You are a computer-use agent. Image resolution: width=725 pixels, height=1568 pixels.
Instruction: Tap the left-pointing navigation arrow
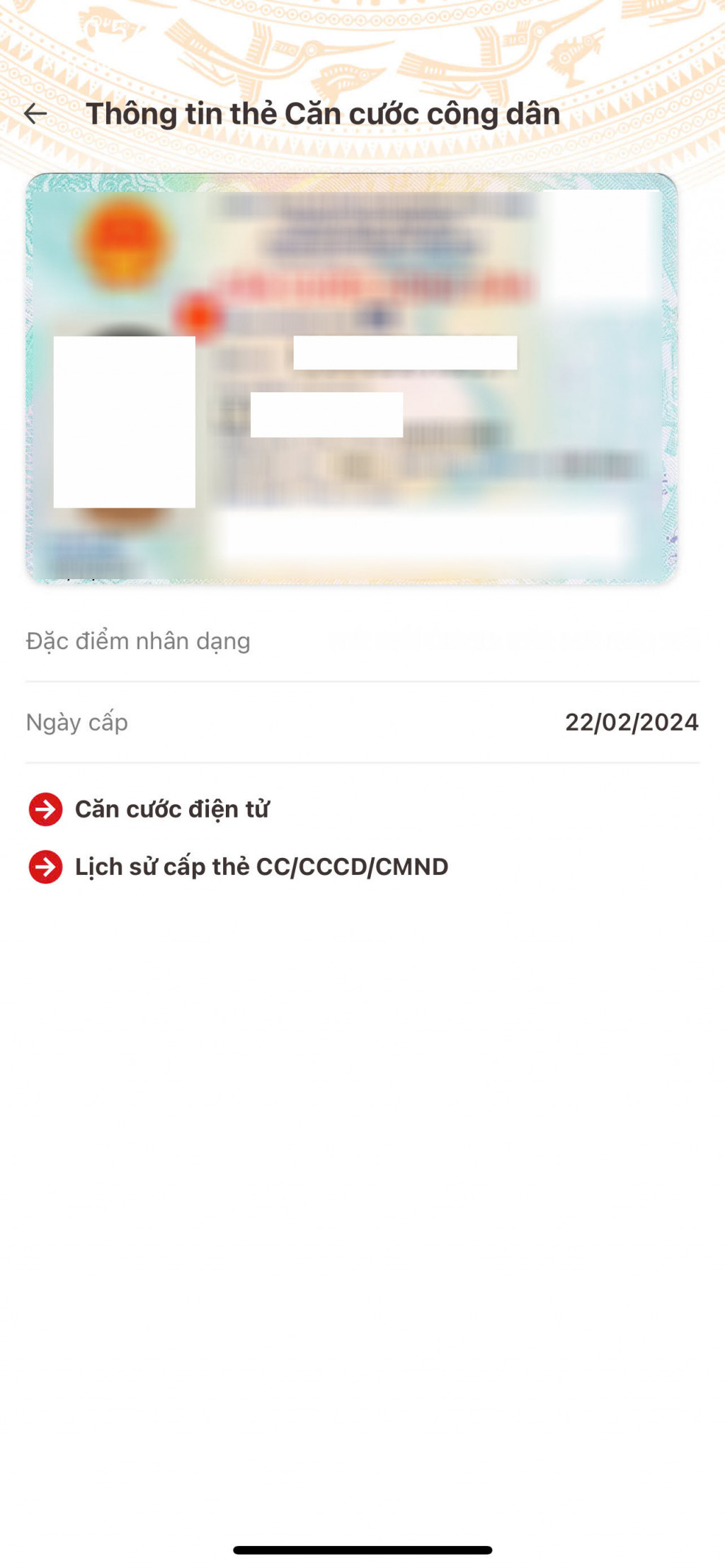(35, 112)
